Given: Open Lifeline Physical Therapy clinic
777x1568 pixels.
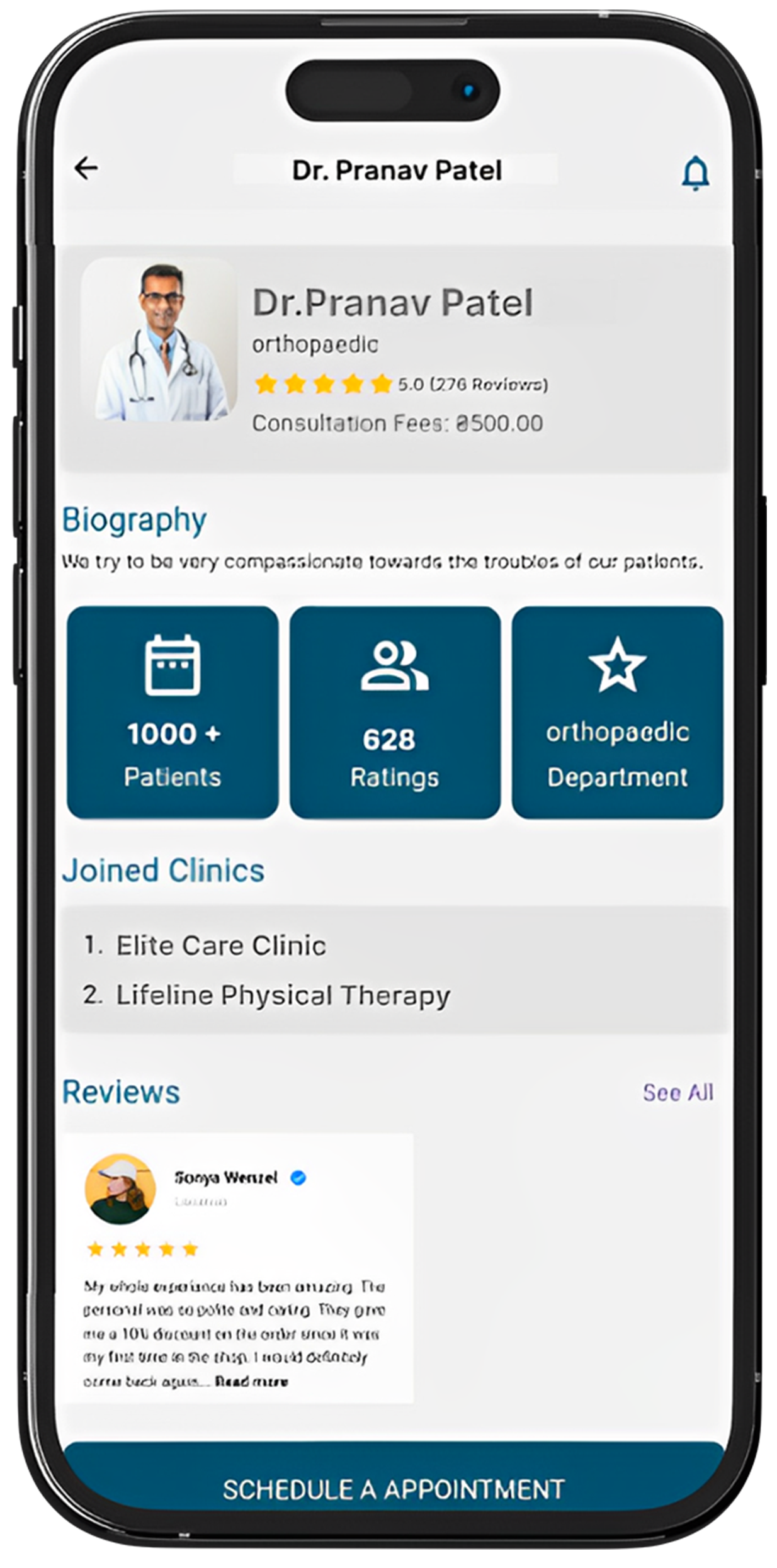Looking at the screenshot, I should [x=283, y=995].
